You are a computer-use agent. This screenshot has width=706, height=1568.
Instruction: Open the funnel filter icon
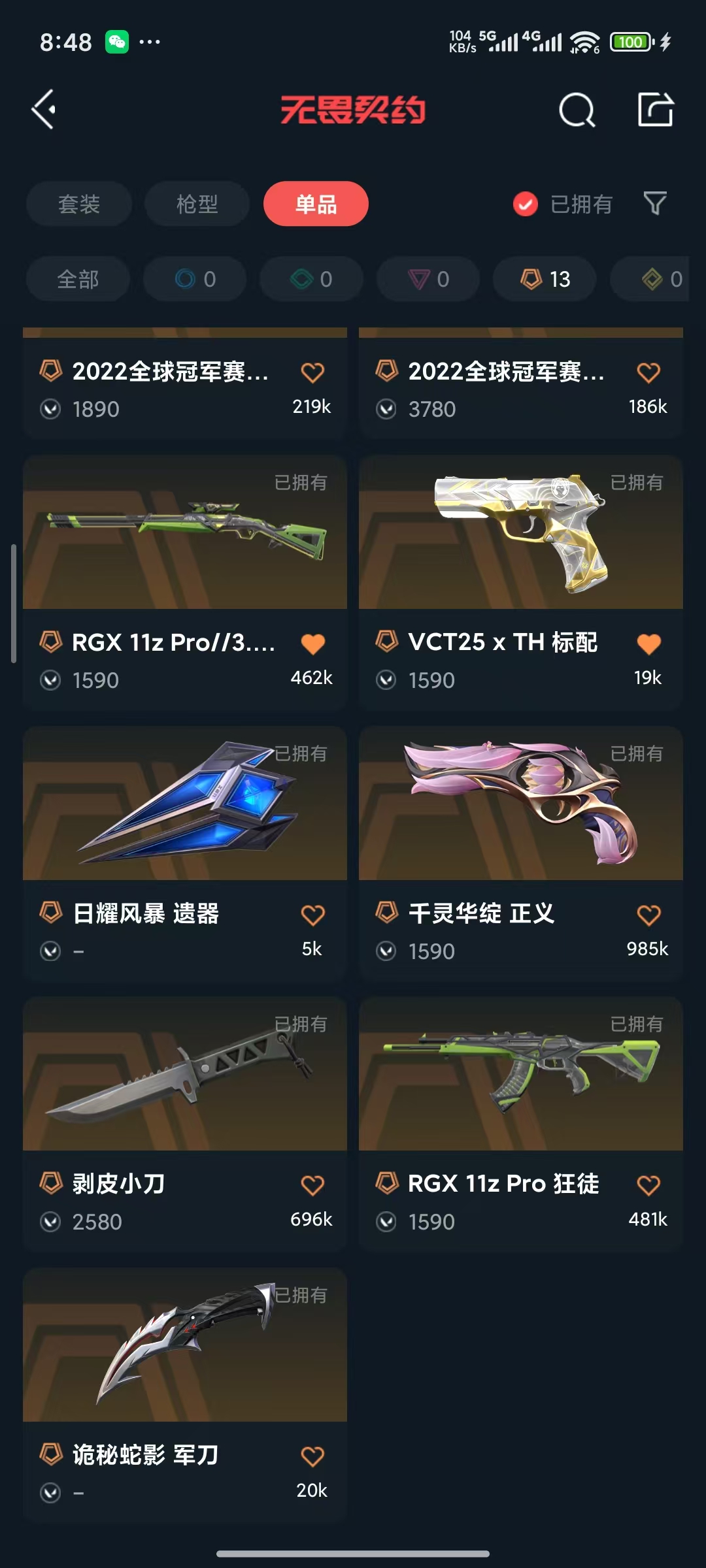click(x=655, y=203)
